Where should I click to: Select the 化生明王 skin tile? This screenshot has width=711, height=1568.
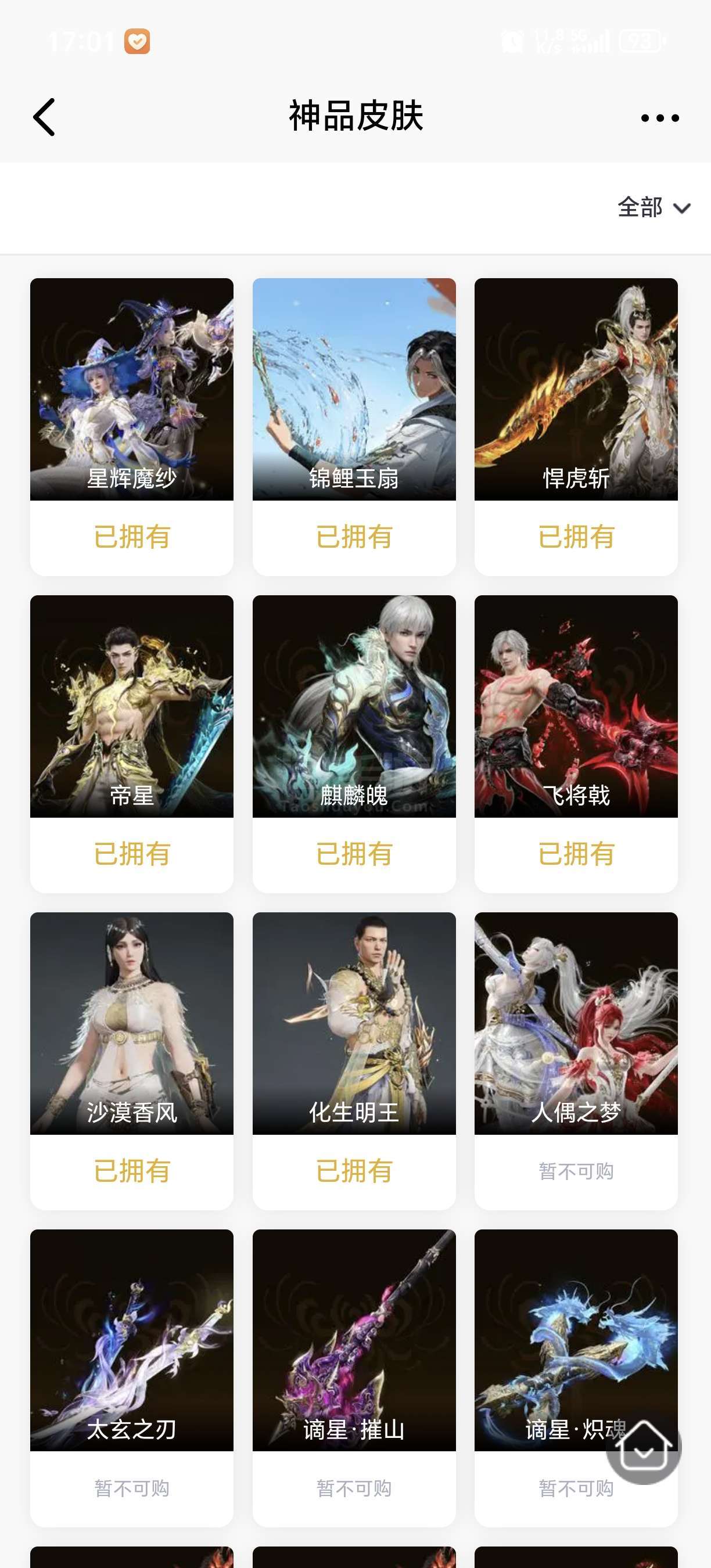click(x=354, y=1061)
